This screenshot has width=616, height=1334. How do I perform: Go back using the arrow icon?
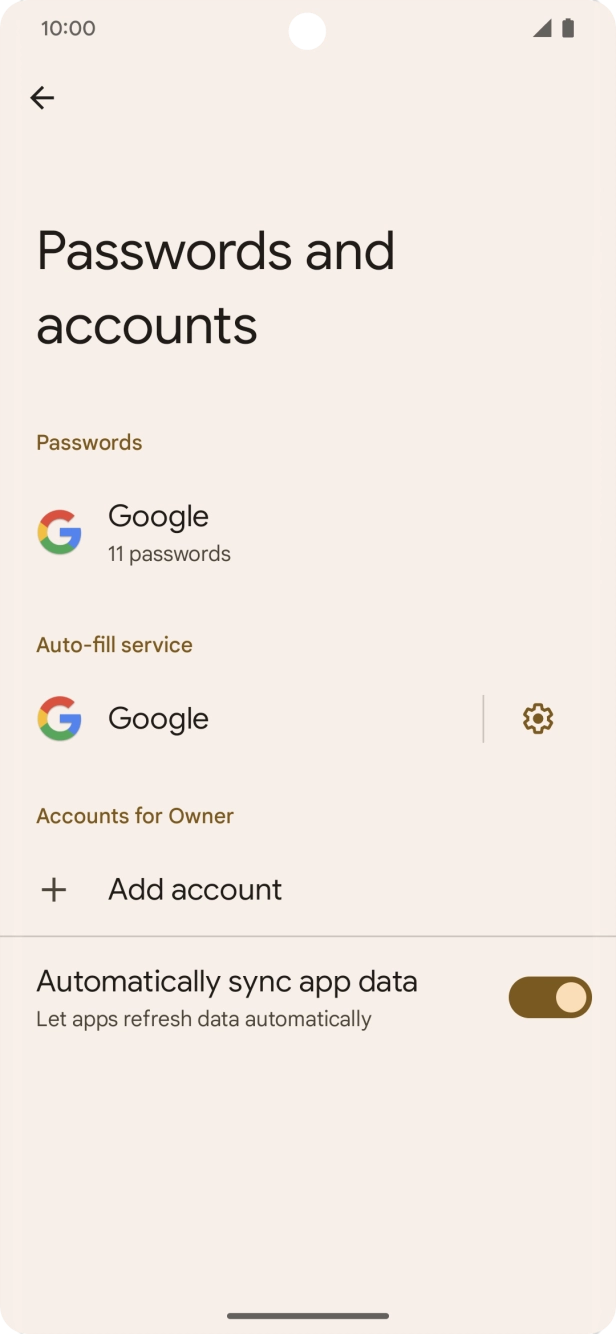42,97
